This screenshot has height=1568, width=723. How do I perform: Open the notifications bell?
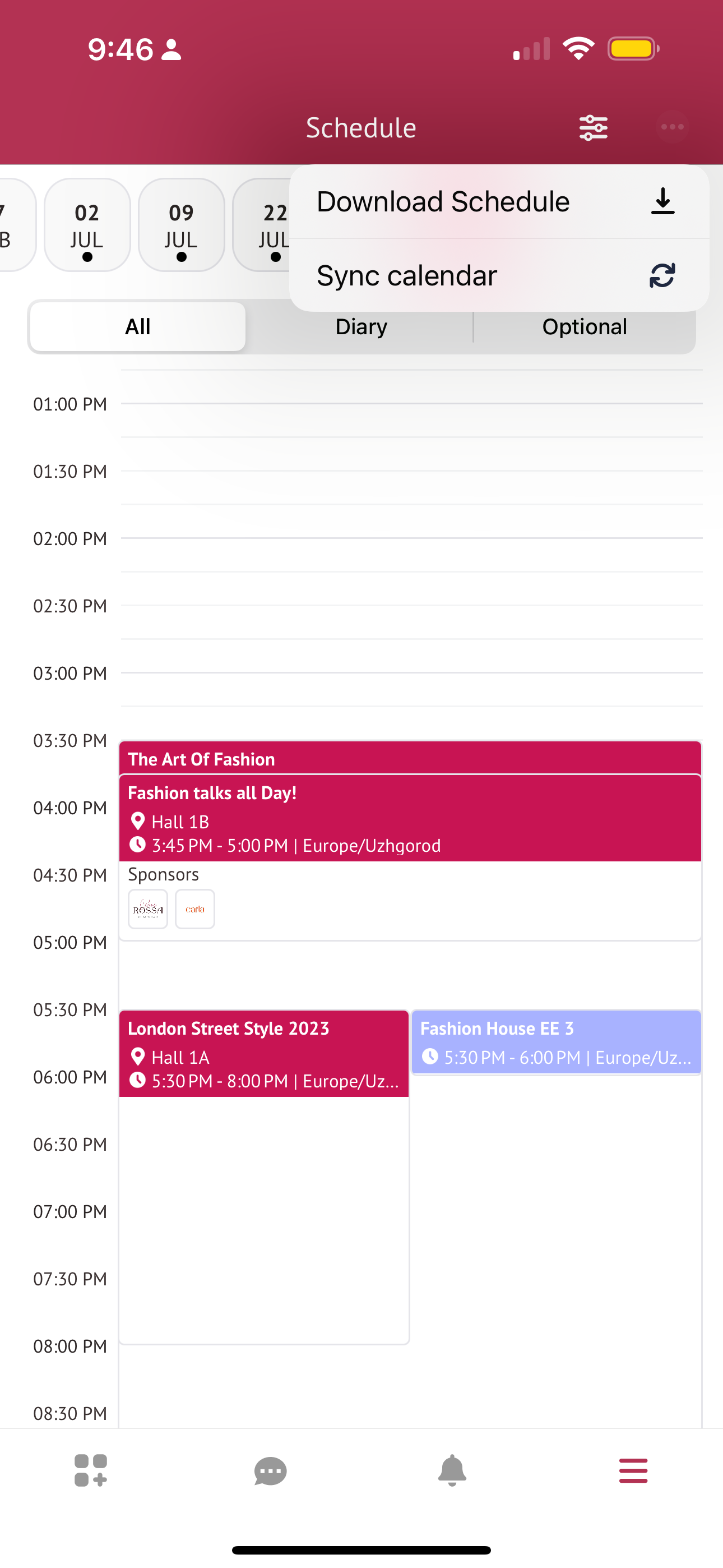(452, 1470)
